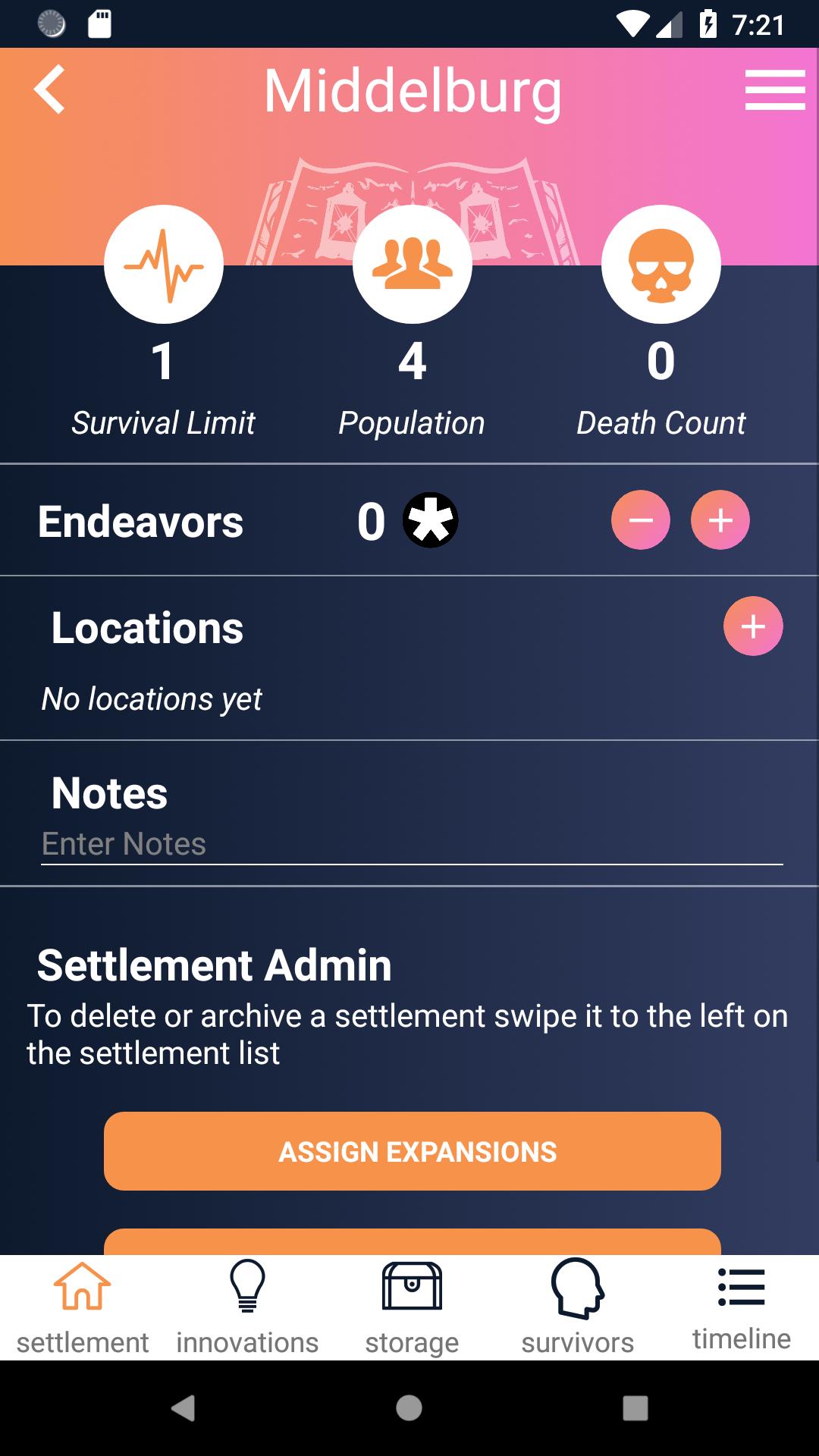Switch to the innovations tab
This screenshot has height=1456, width=819.
[x=247, y=1308]
